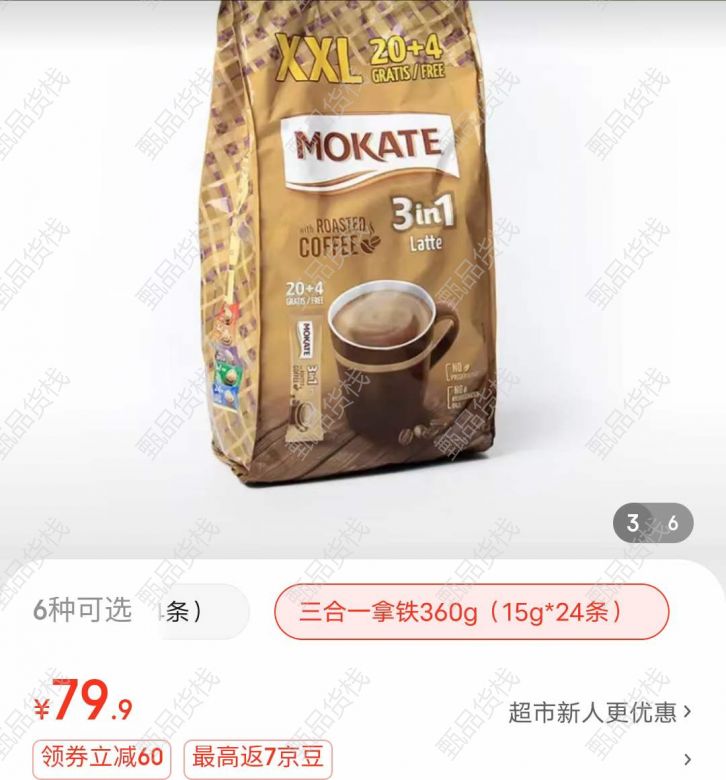The image size is (726, 780).
Task: Claim the 领券立减60 coupon
Action: (101, 758)
